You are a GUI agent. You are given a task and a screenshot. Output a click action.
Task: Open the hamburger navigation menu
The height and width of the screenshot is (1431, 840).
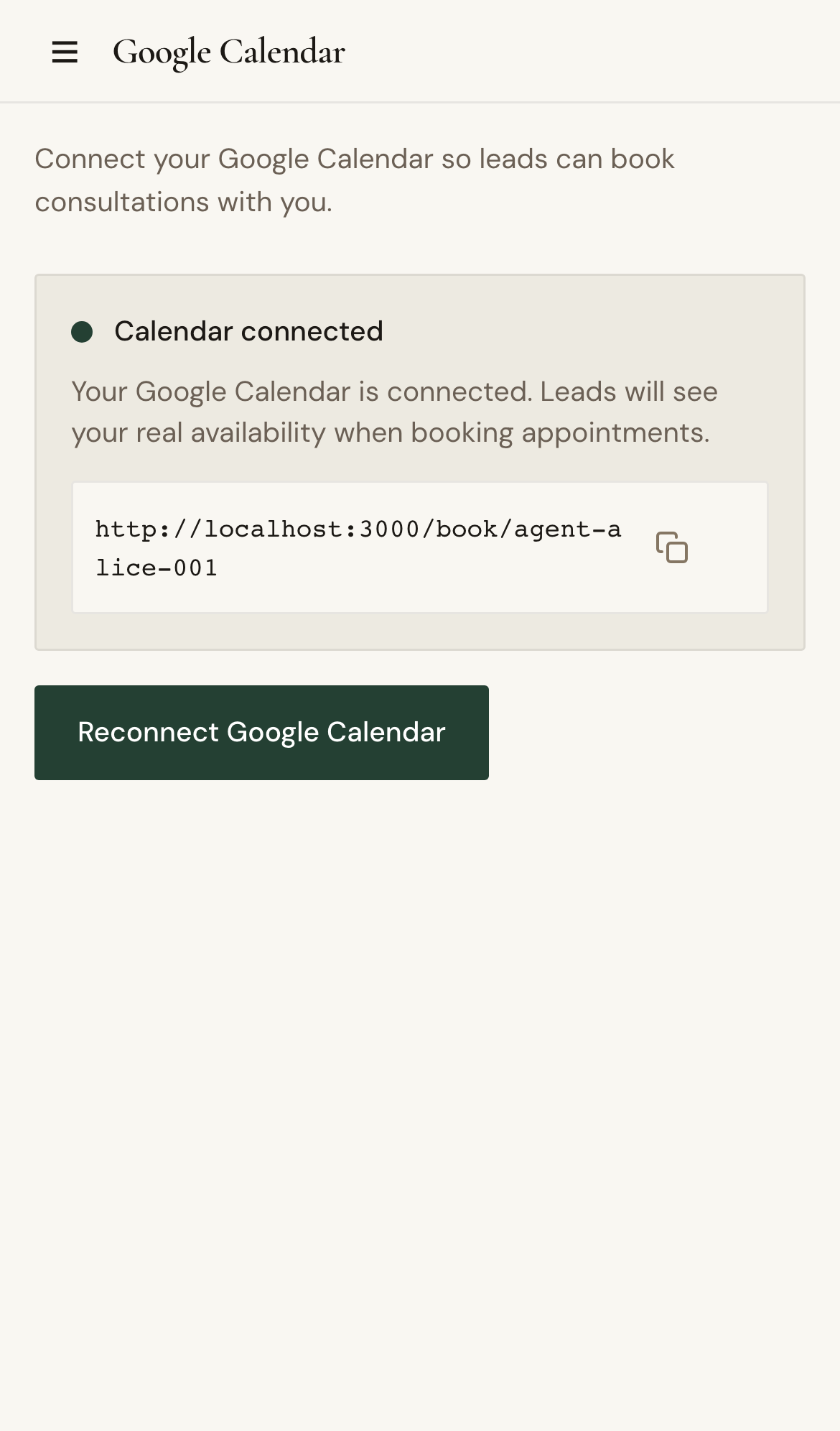(64, 51)
